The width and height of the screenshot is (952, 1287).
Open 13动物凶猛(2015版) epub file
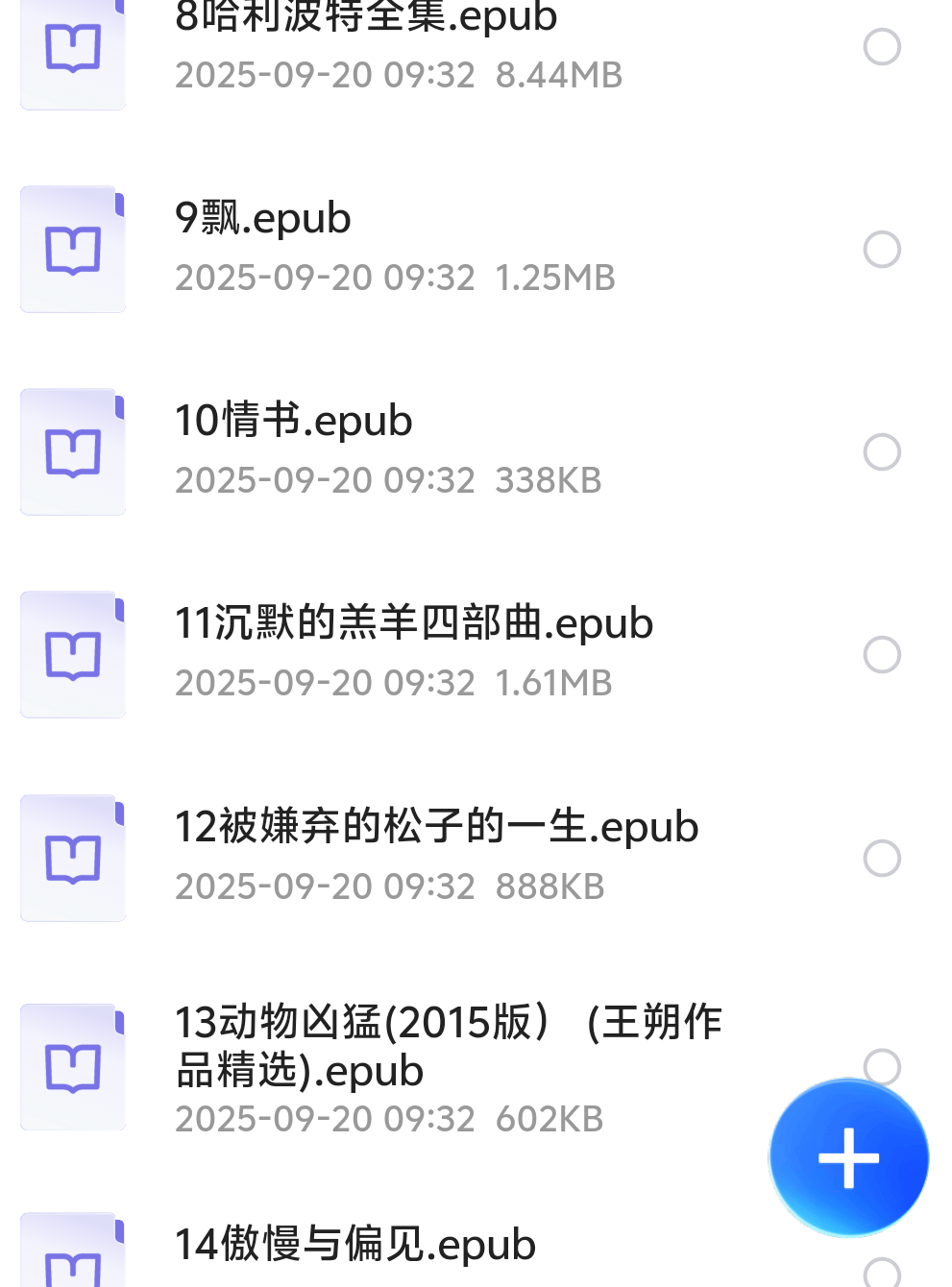click(x=447, y=1045)
